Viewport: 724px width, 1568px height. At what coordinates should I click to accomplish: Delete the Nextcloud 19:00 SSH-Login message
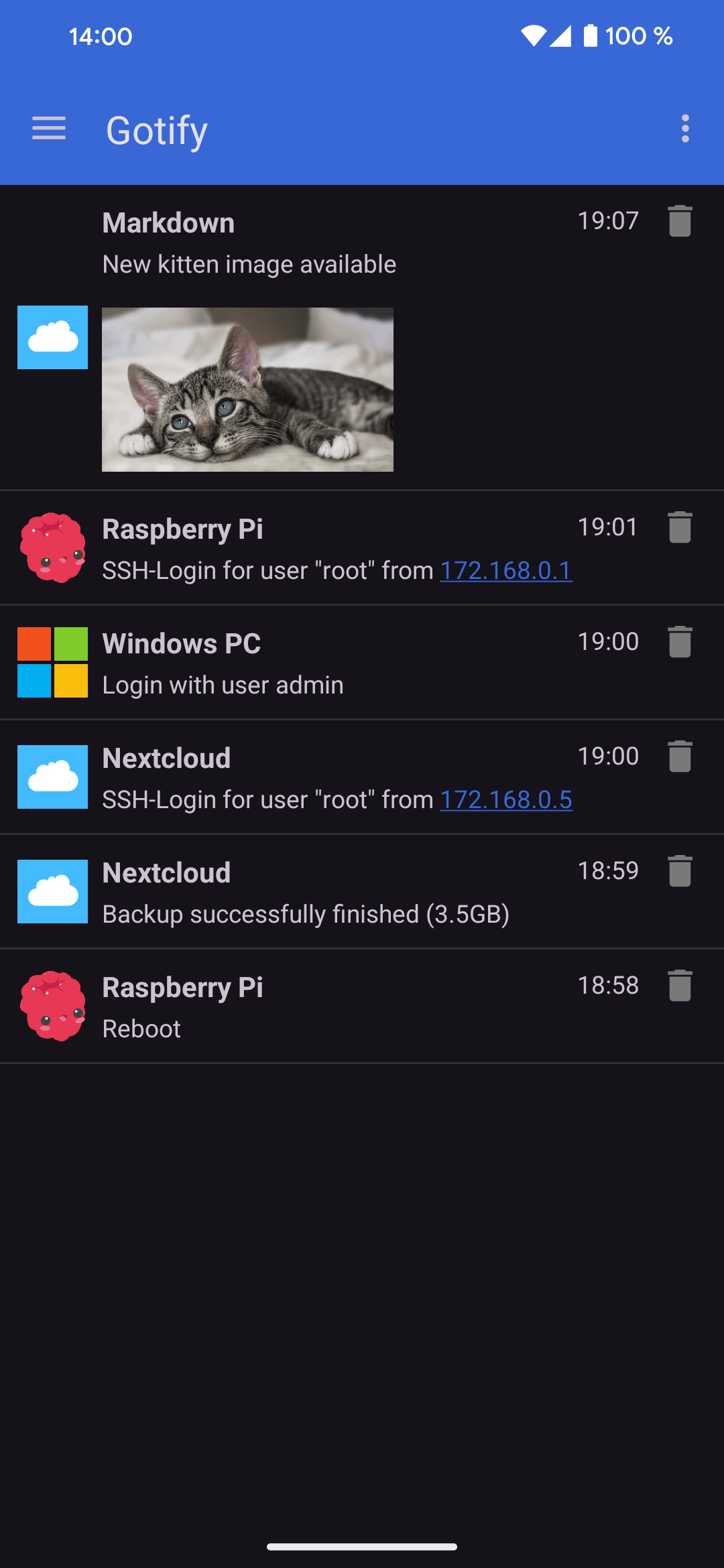pos(679,757)
